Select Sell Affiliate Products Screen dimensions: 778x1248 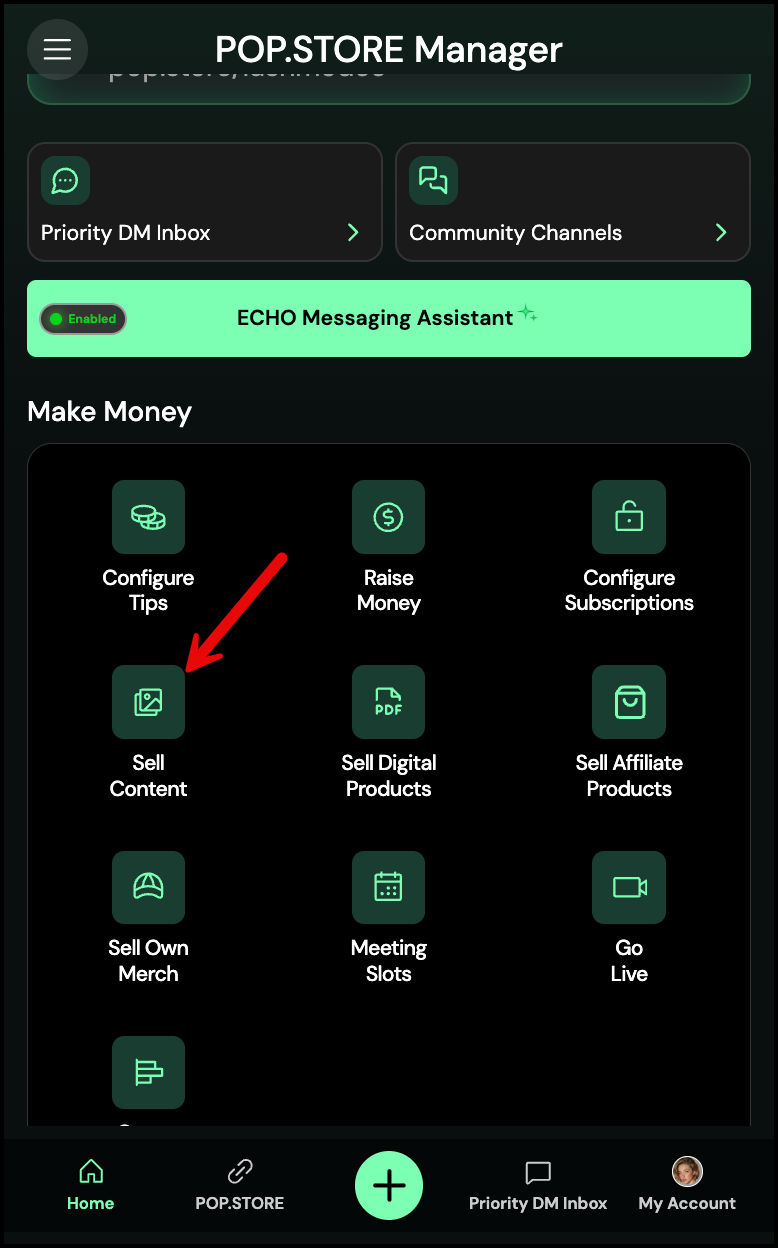(x=628, y=703)
